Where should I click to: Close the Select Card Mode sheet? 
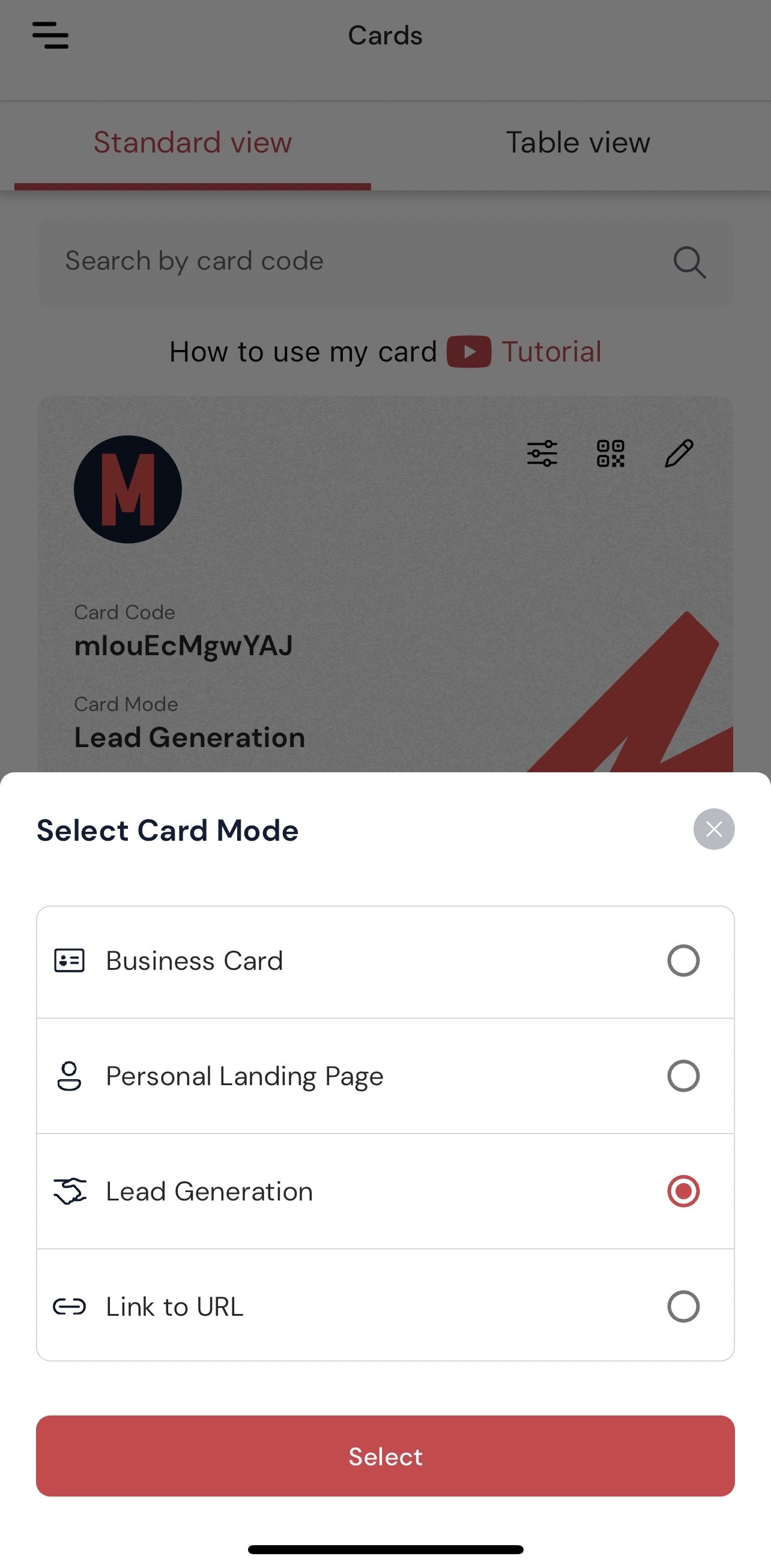[x=713, y=829]
